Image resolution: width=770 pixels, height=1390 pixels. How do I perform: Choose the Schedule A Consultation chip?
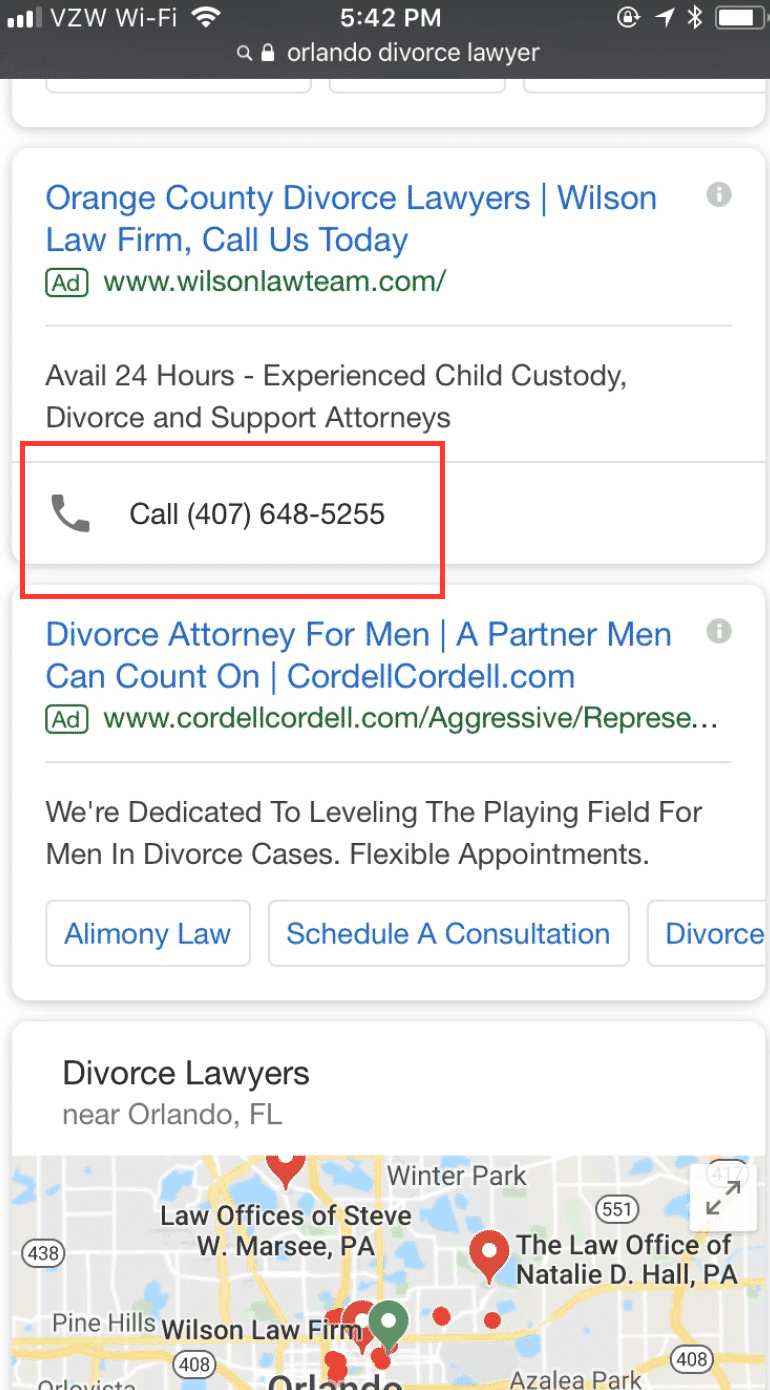[448, 933]
